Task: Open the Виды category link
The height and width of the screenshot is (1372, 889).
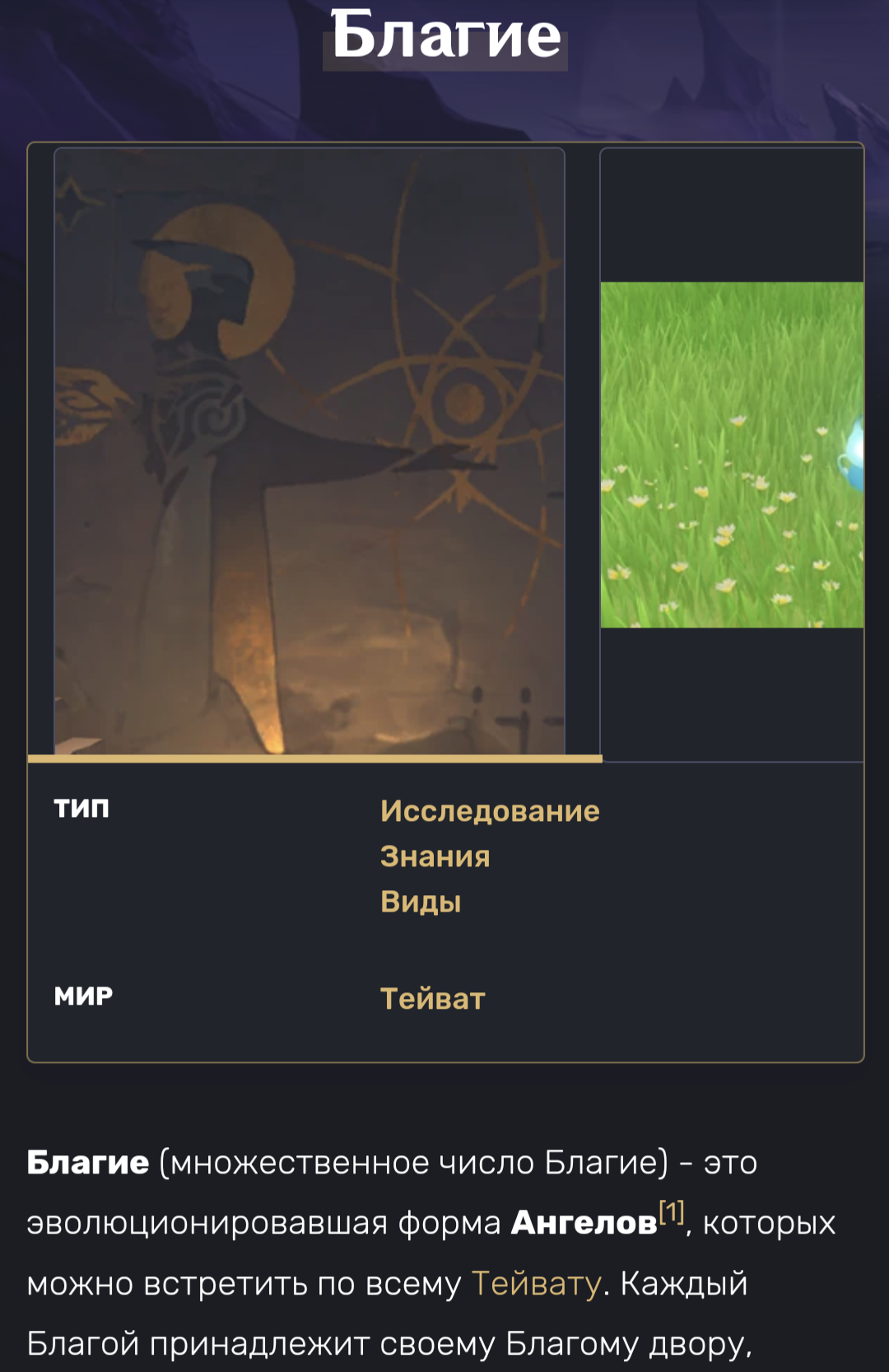Action: pyautogui.click(x=420, y=902)
